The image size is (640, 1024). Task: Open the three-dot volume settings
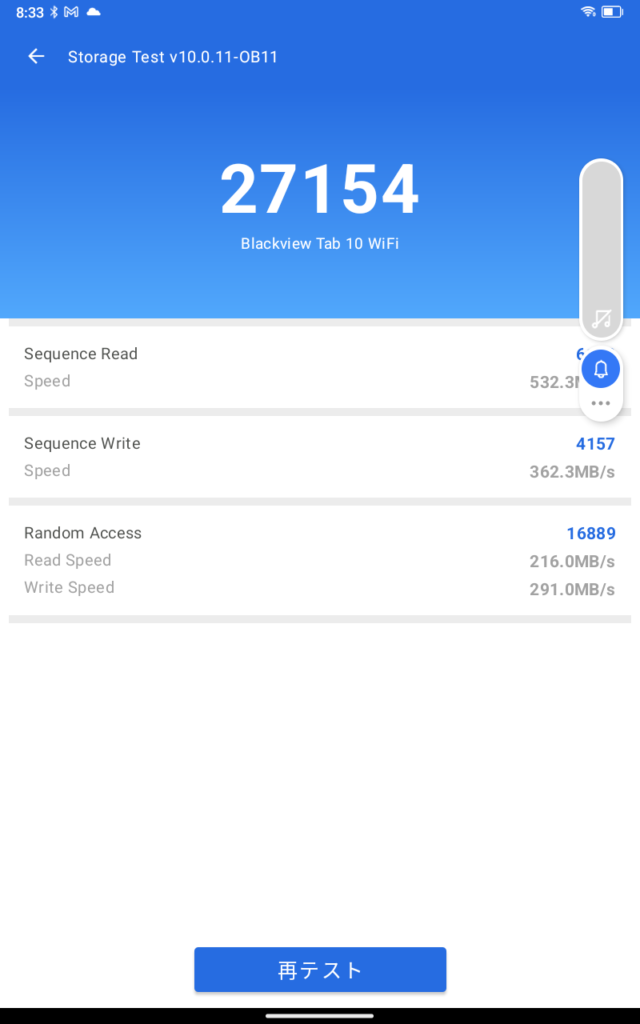[601, 403]
